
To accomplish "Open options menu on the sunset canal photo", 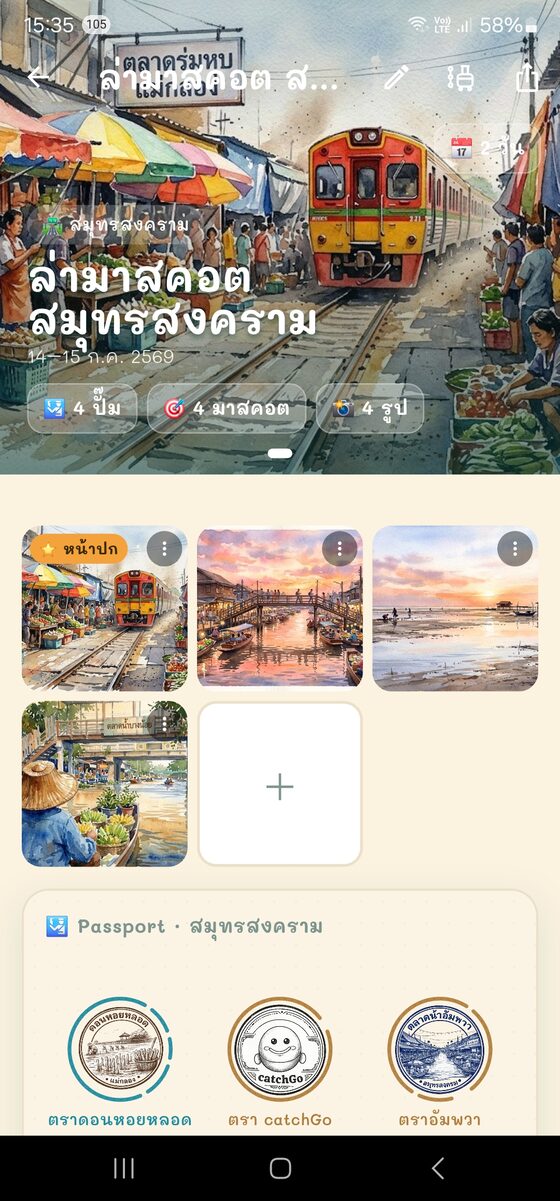I will point(339,549).
